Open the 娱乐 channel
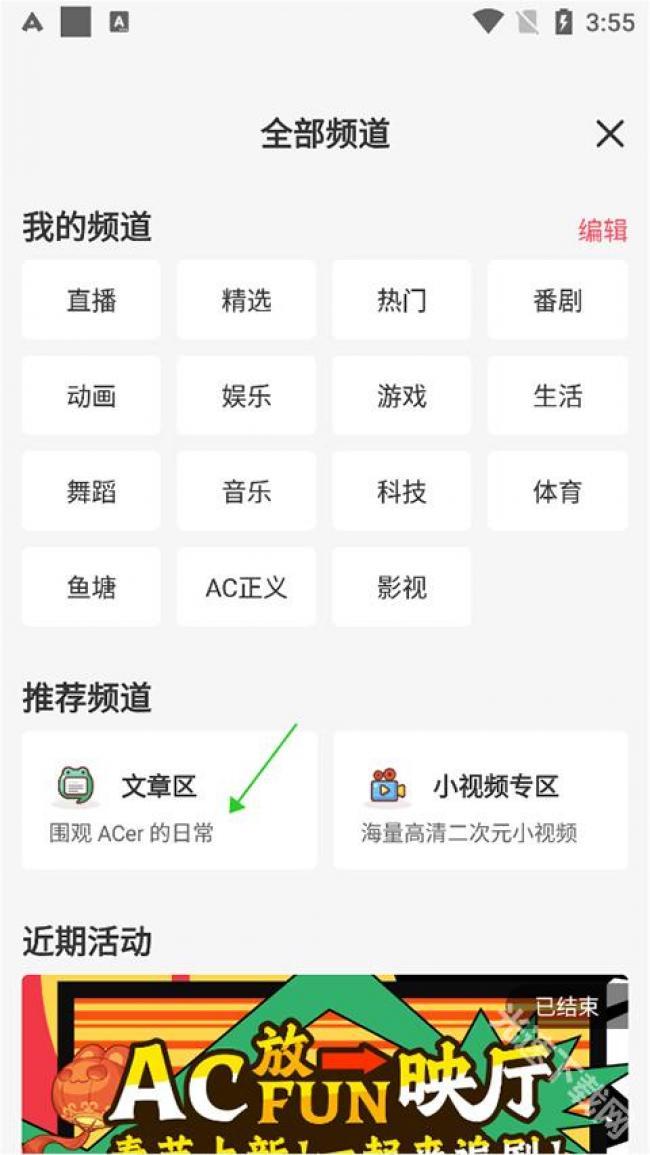The height and width of the screenshot is (1155, 650). point(246,396)
